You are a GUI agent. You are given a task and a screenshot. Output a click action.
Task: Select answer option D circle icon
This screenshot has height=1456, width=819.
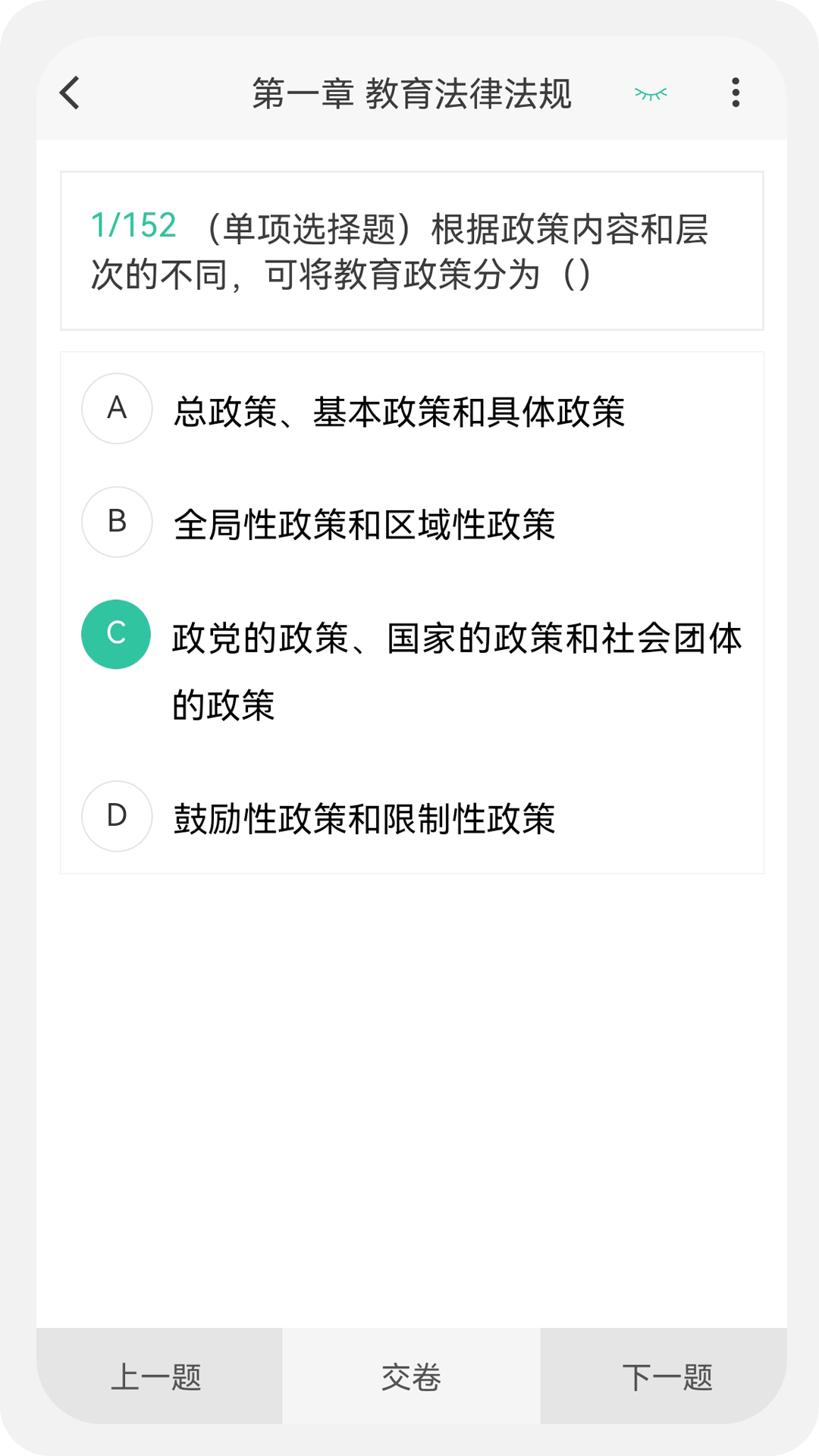tap(116, 816)
